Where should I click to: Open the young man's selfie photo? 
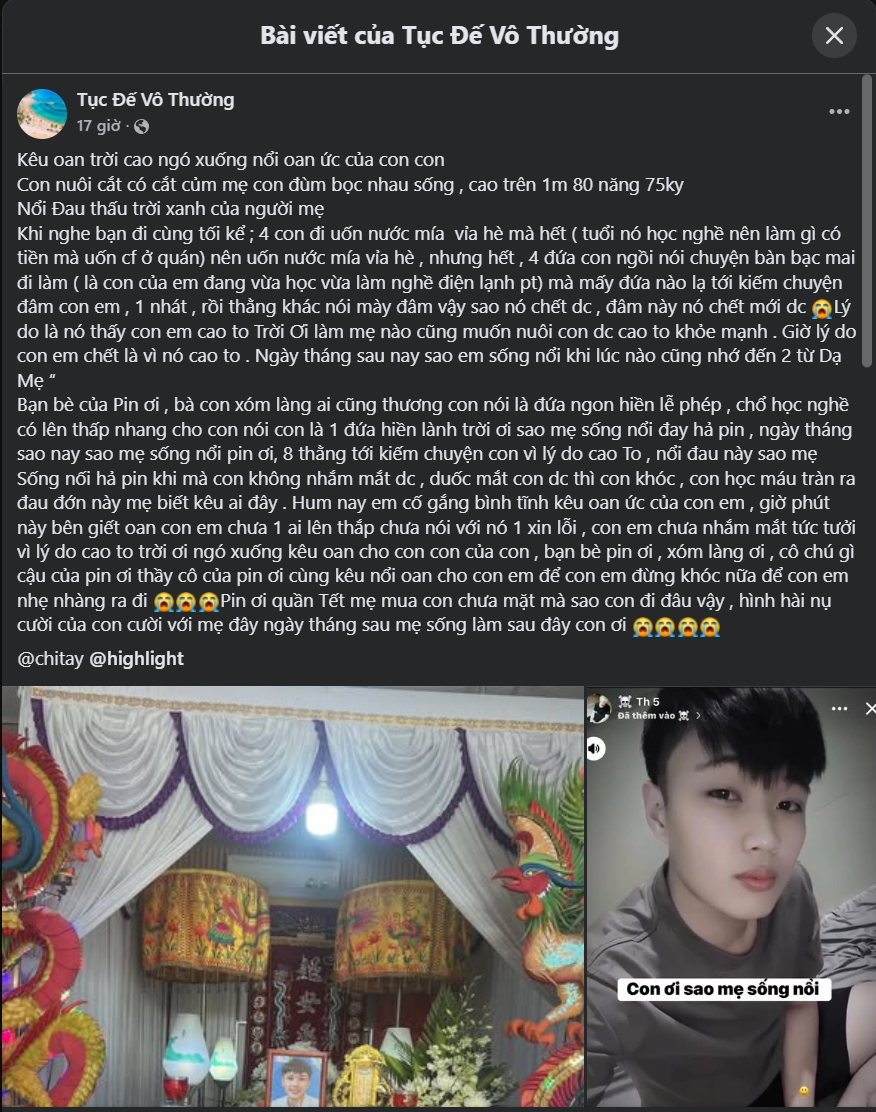[730, 897]
